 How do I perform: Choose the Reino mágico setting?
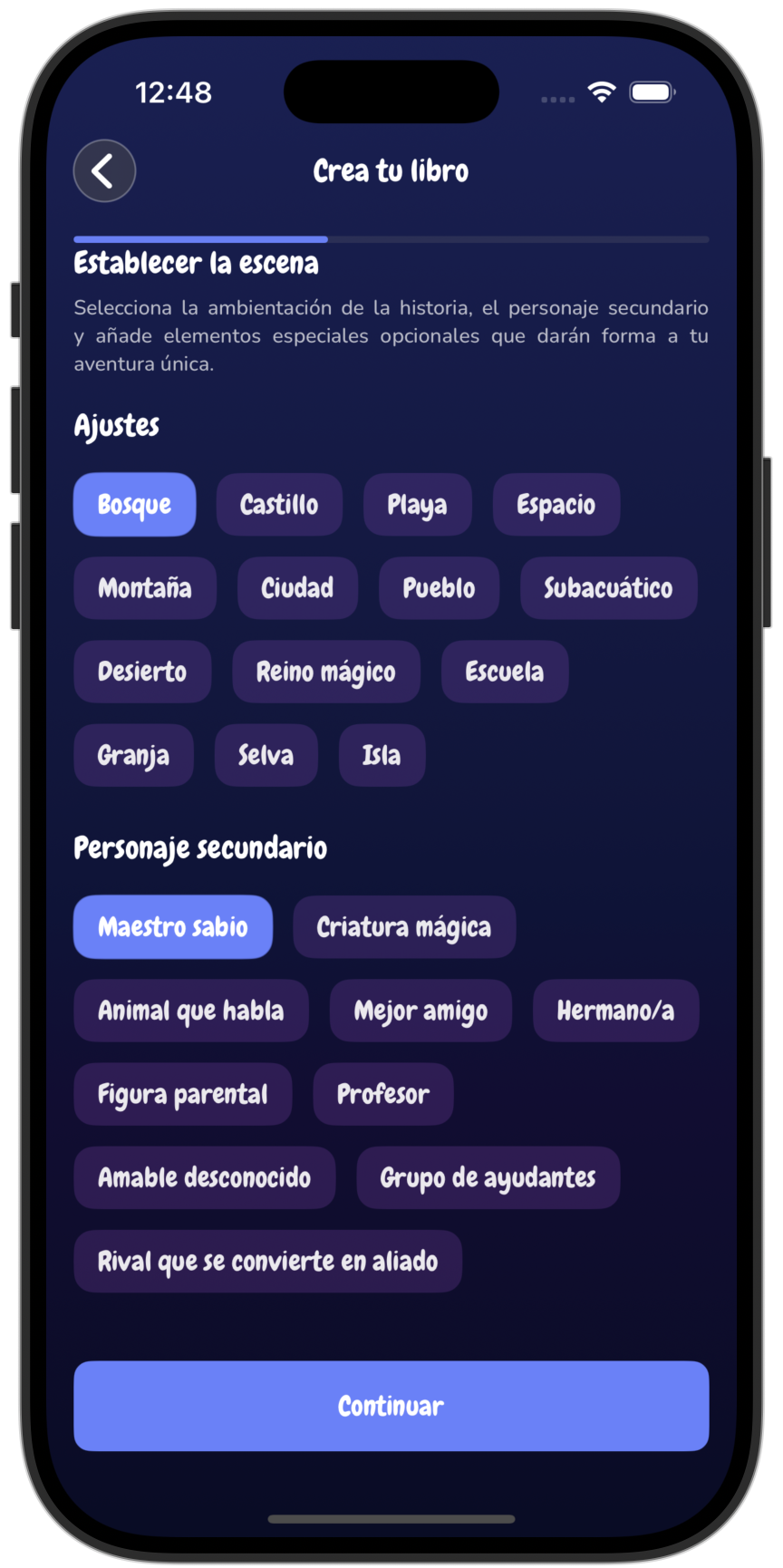pos(325,672)
